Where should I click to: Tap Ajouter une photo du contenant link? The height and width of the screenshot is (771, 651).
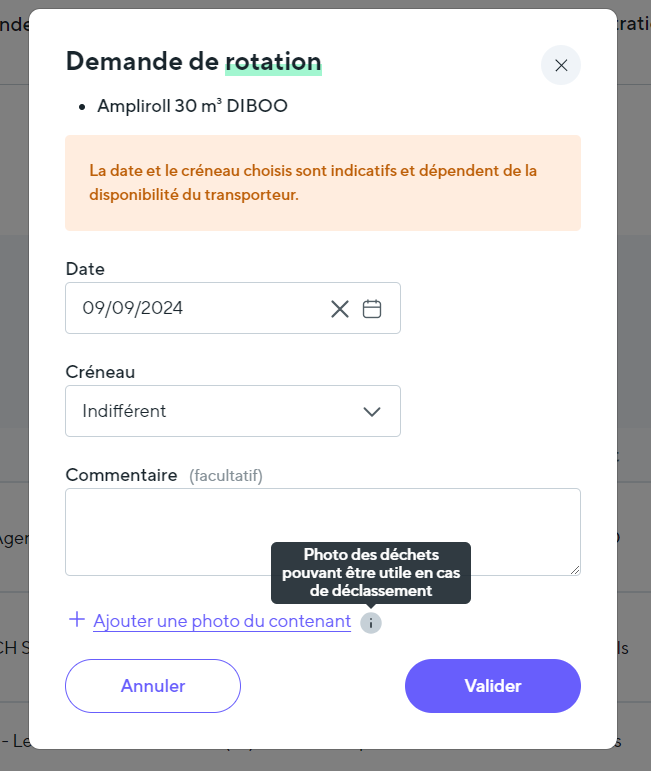221,621
